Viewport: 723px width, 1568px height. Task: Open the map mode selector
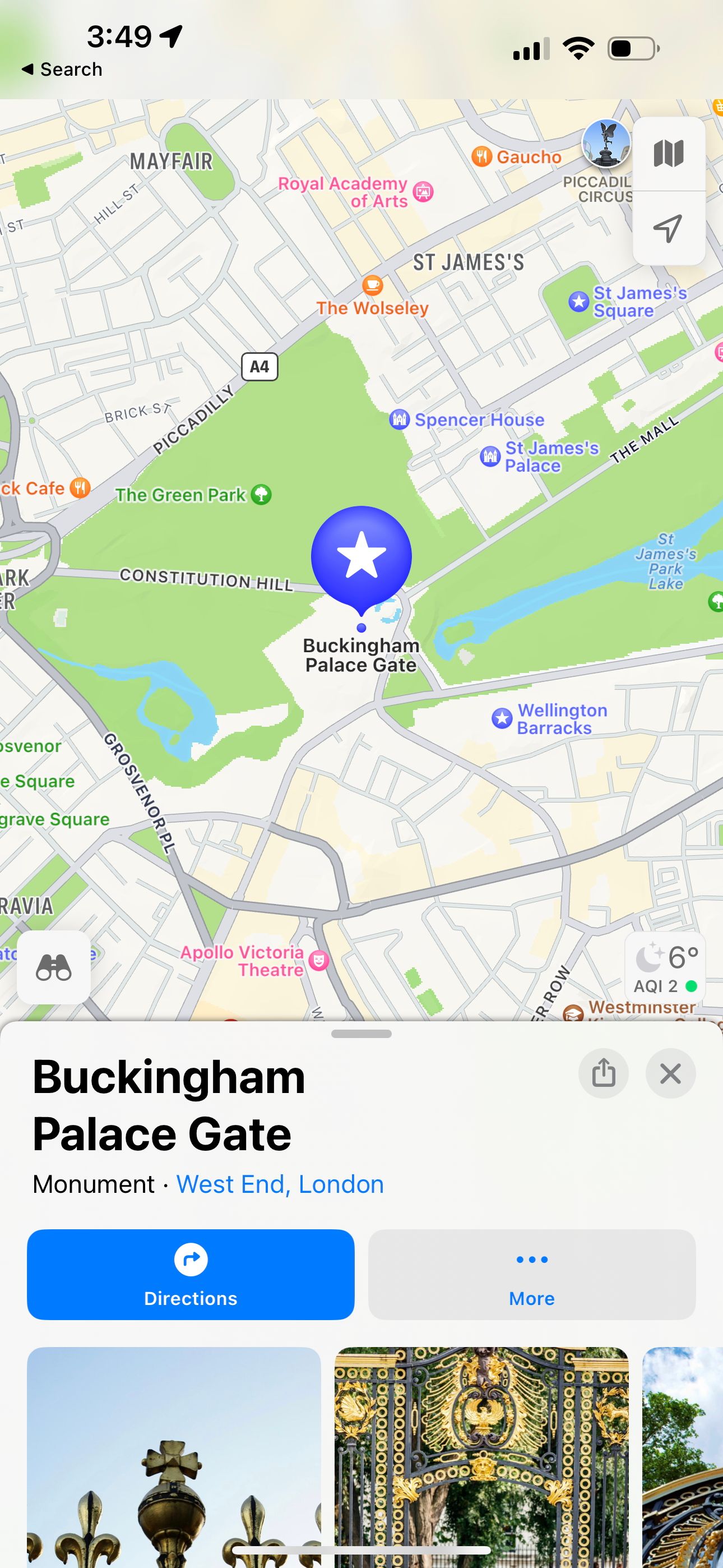point(668,154)
